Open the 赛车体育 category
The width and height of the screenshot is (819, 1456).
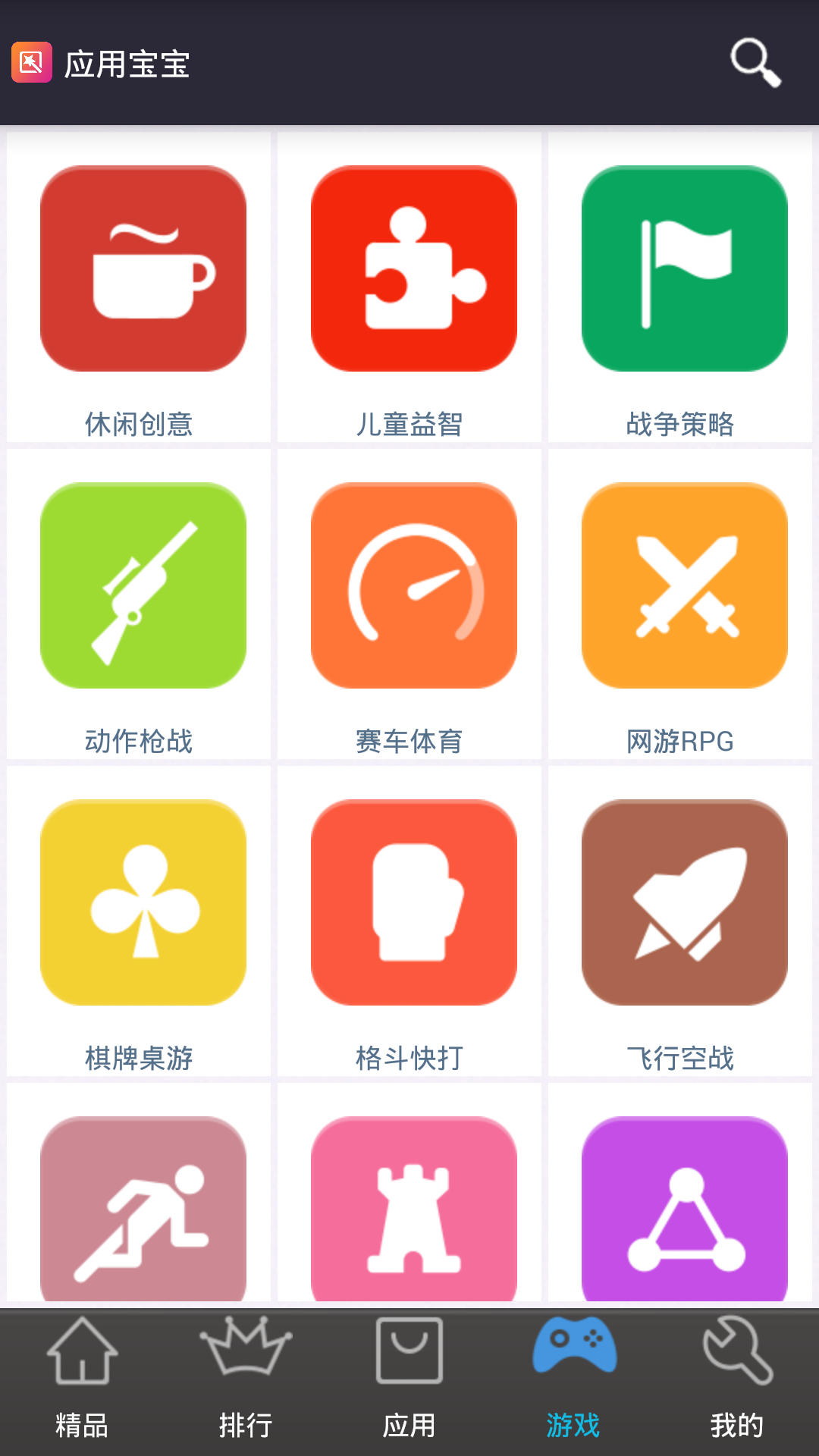coord(409,604)
